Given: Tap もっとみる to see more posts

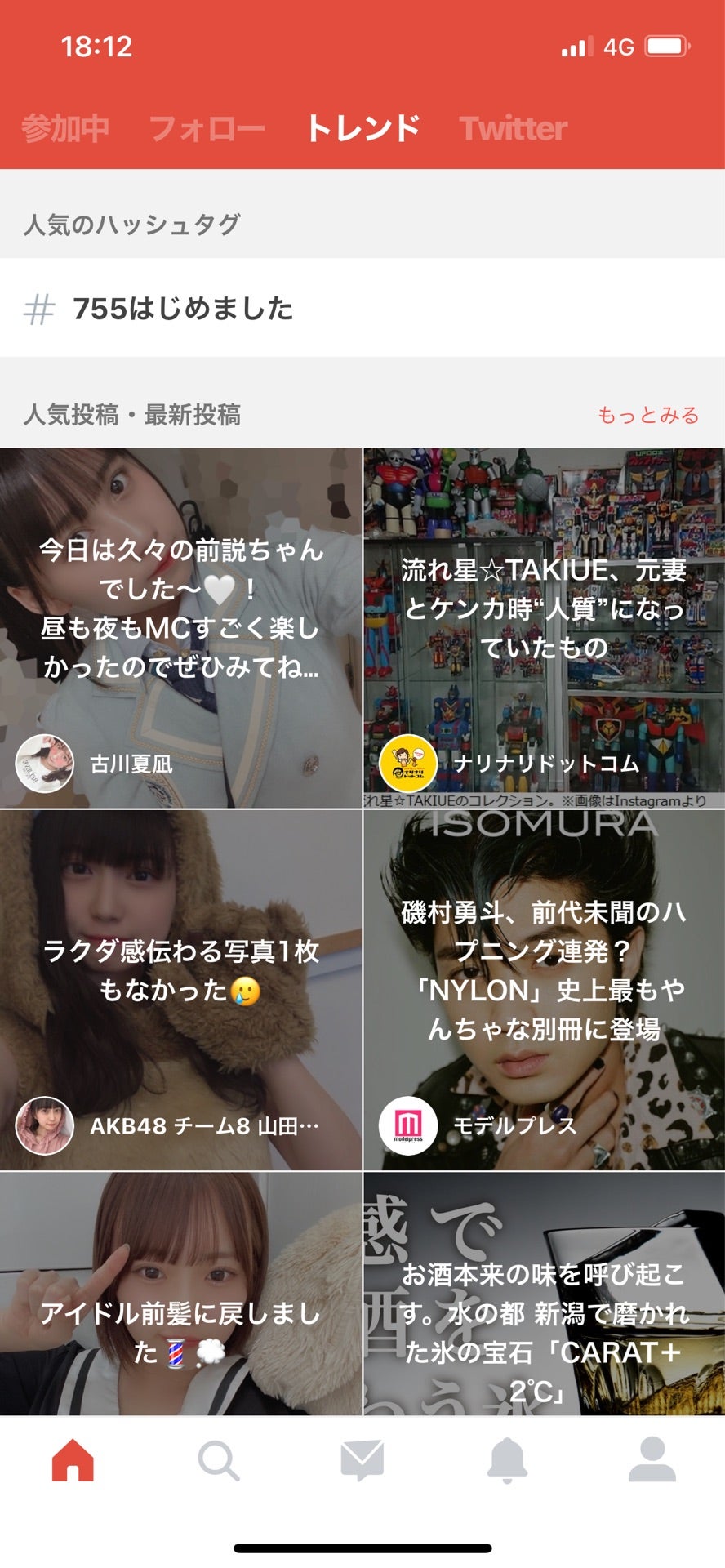Looking at the screenshot, I should 648,415.
